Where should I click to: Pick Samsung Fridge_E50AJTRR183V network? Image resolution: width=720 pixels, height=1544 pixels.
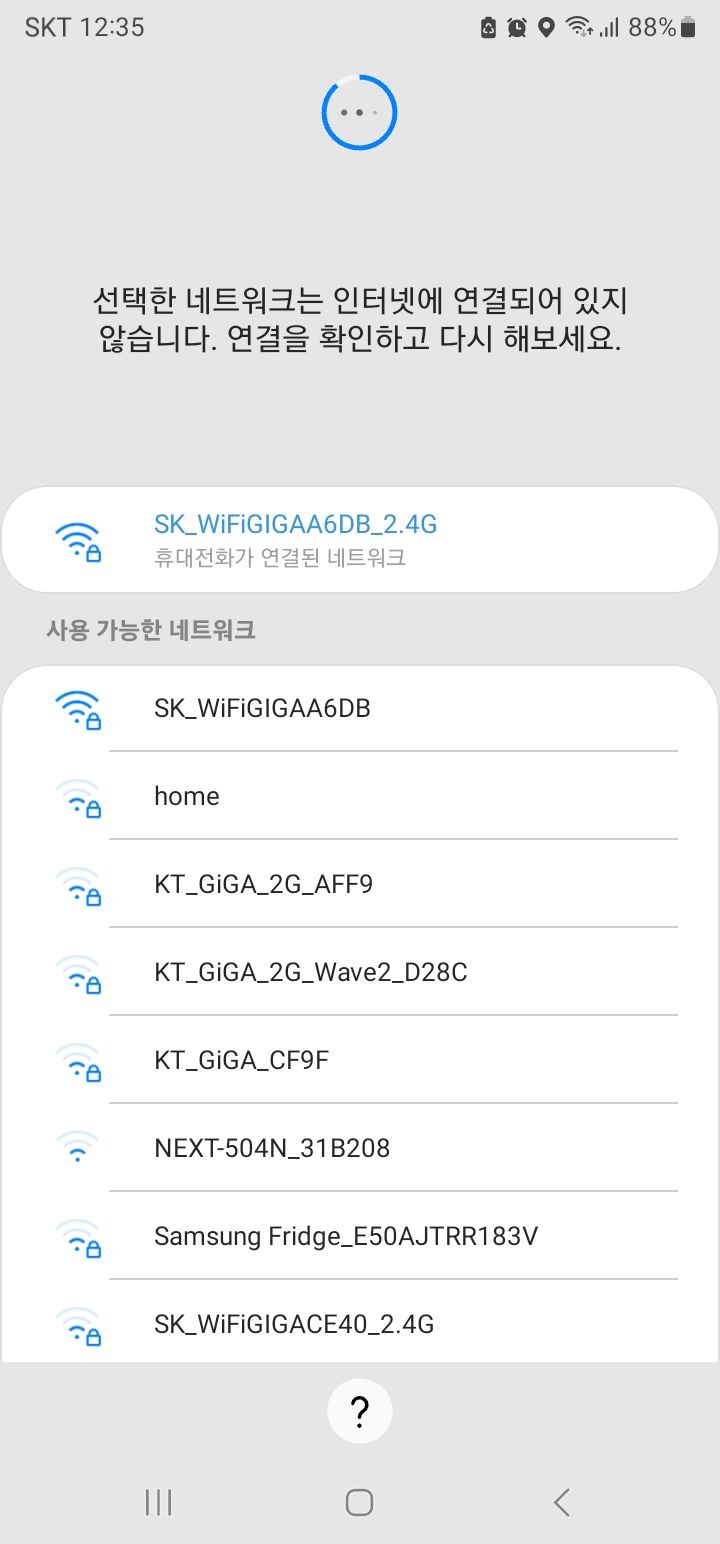click(360, 1236)
